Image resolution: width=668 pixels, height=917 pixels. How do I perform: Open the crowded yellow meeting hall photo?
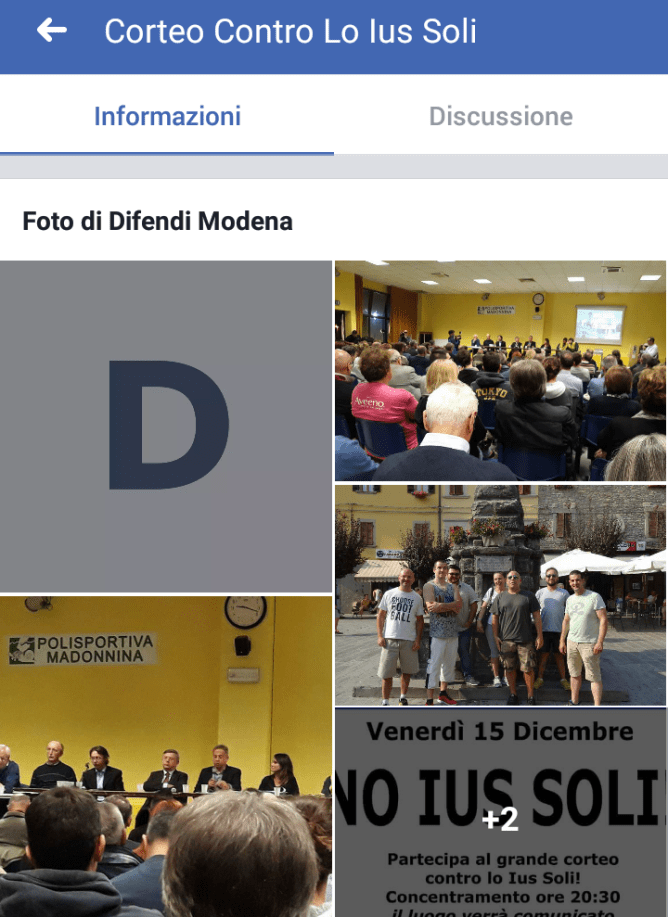[x=500, y=370]
